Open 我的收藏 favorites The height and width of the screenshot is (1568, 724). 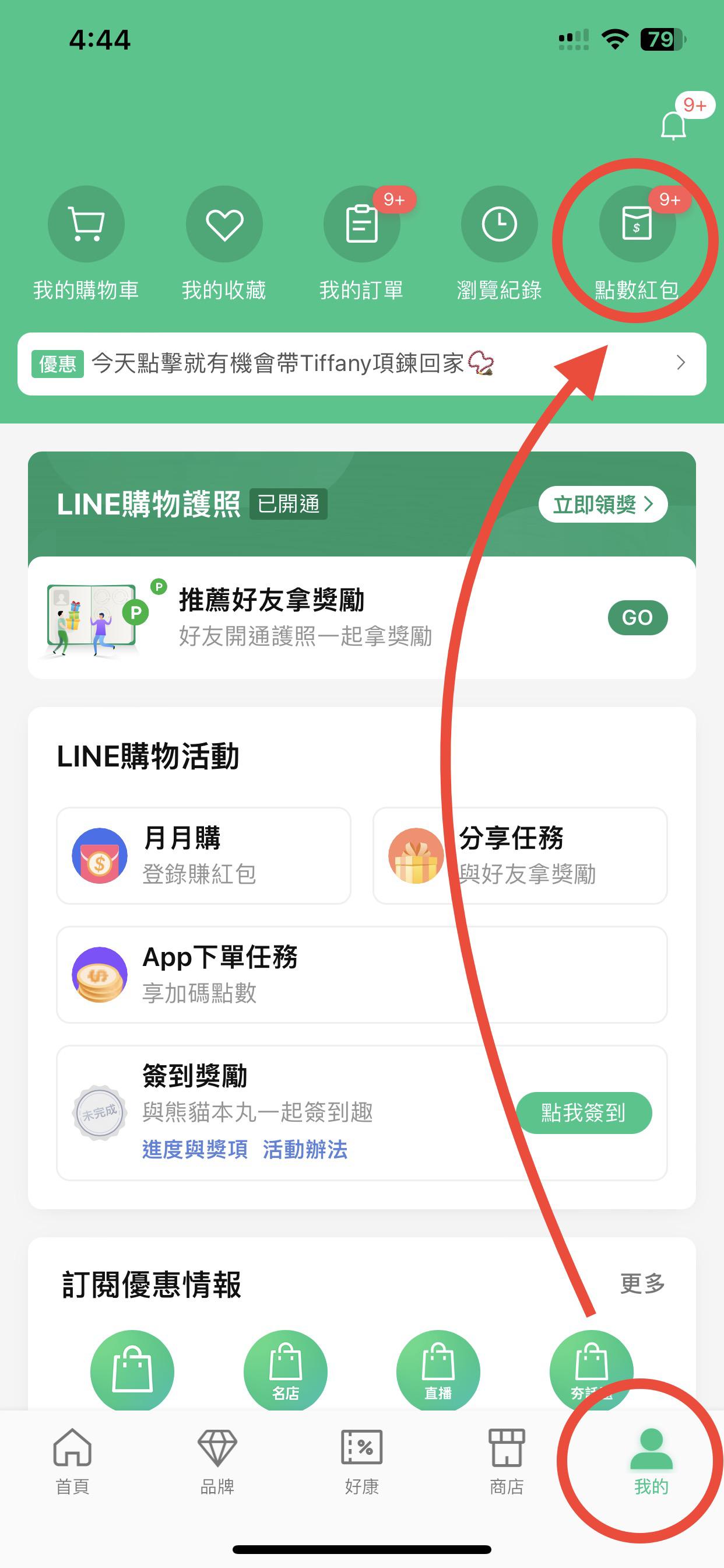click(224, 225)
